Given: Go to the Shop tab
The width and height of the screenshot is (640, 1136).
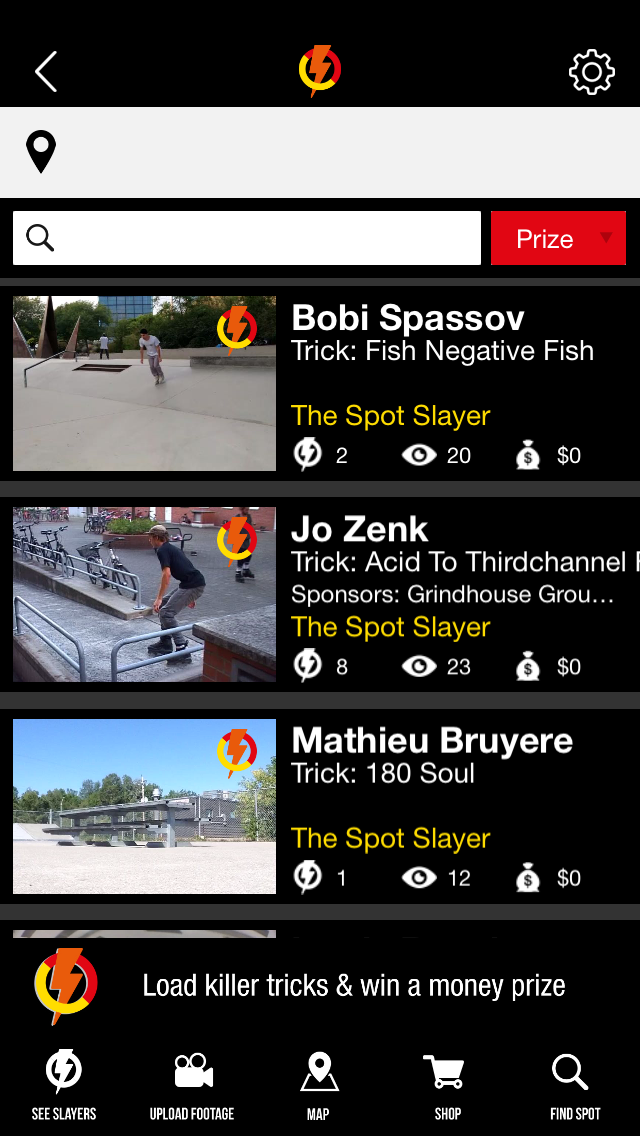Looking at the screenshot, I should coord(447,1086).
